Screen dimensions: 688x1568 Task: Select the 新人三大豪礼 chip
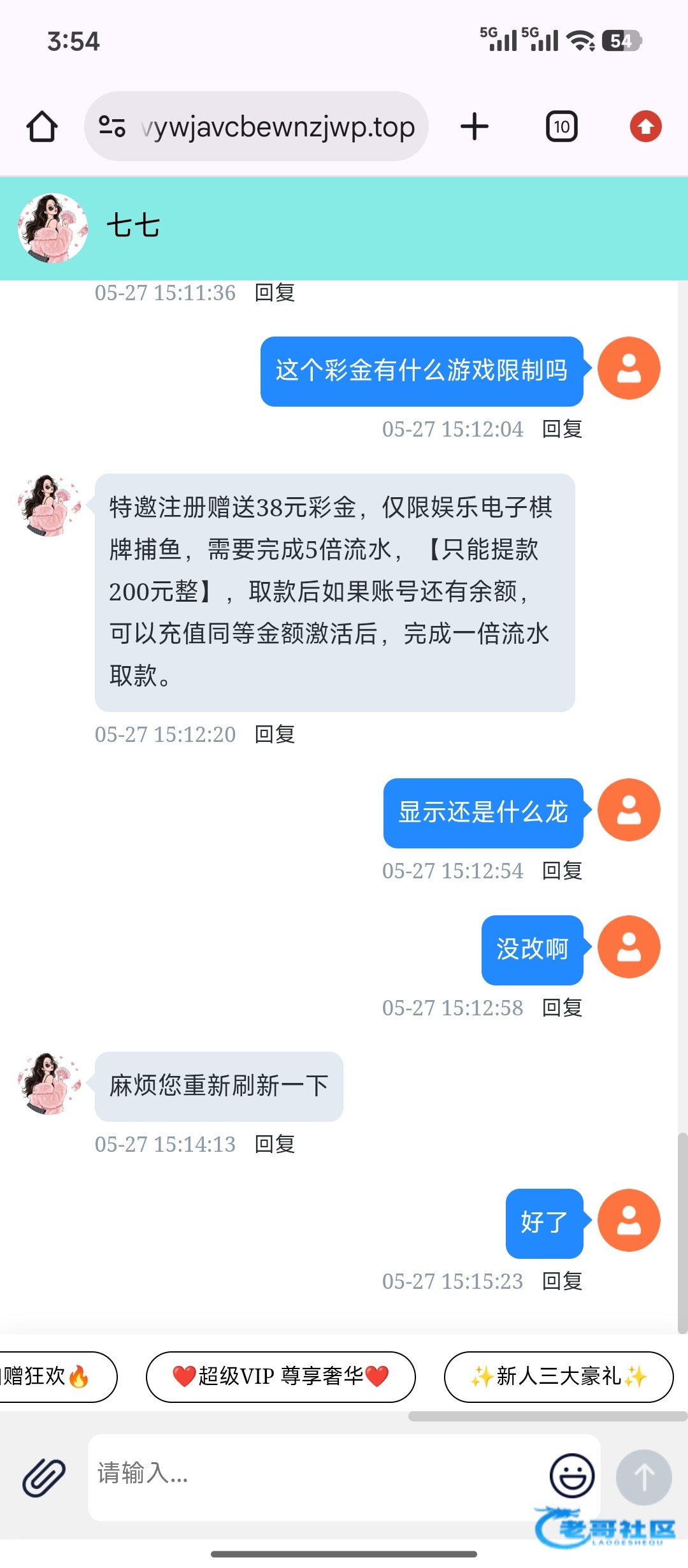click(x=559, y=1377)
